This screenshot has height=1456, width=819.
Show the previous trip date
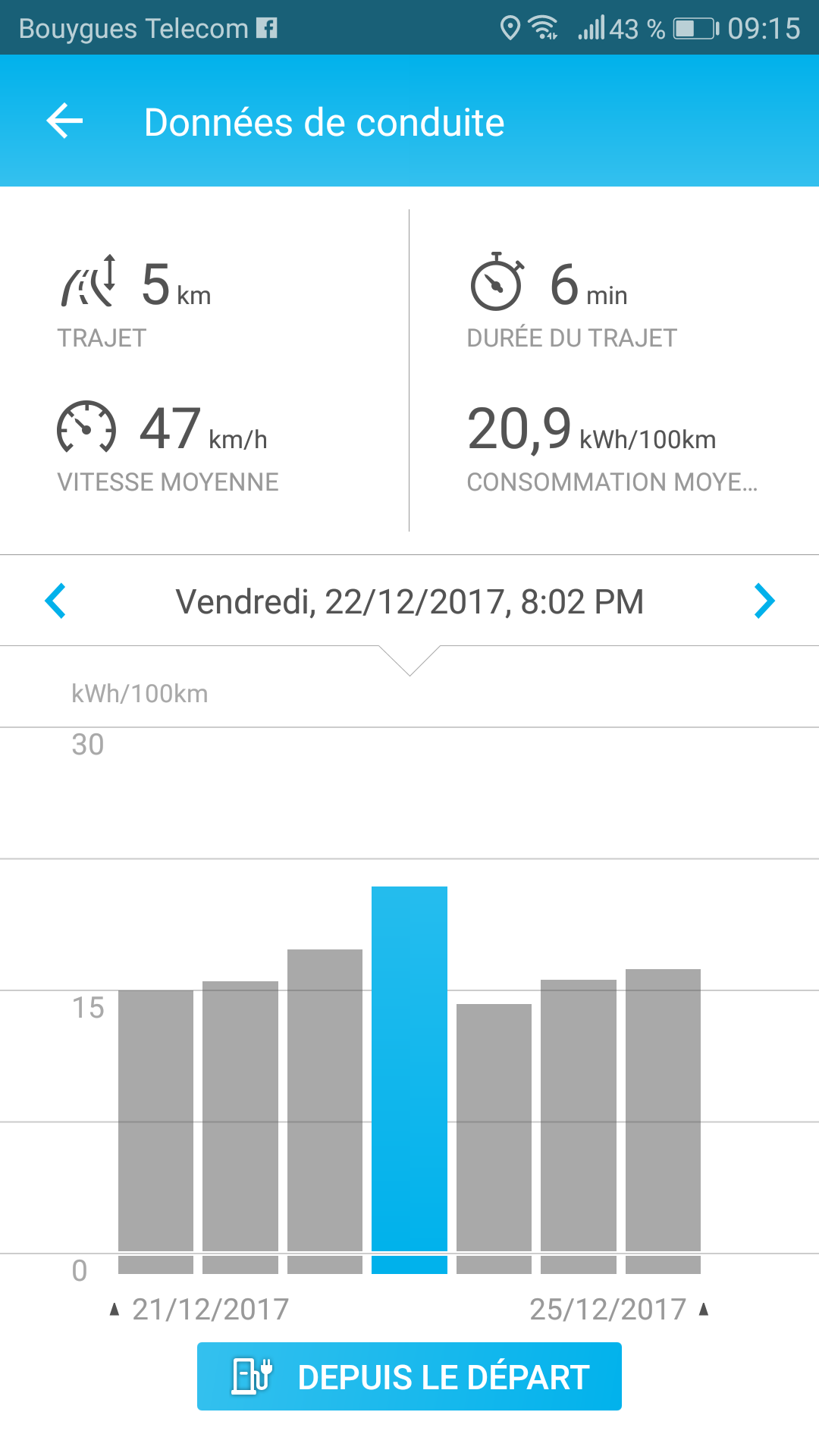point(55,601)
